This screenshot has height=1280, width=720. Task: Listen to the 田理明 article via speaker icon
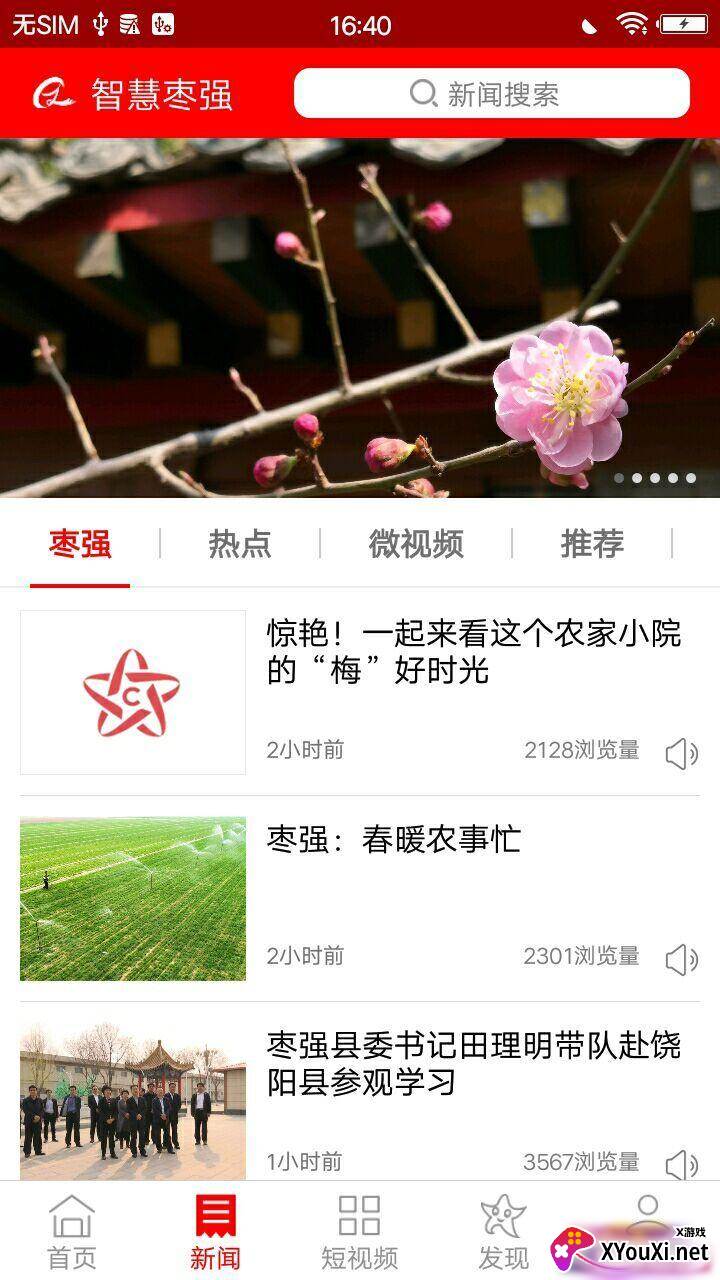click(x=681, y=1164)
